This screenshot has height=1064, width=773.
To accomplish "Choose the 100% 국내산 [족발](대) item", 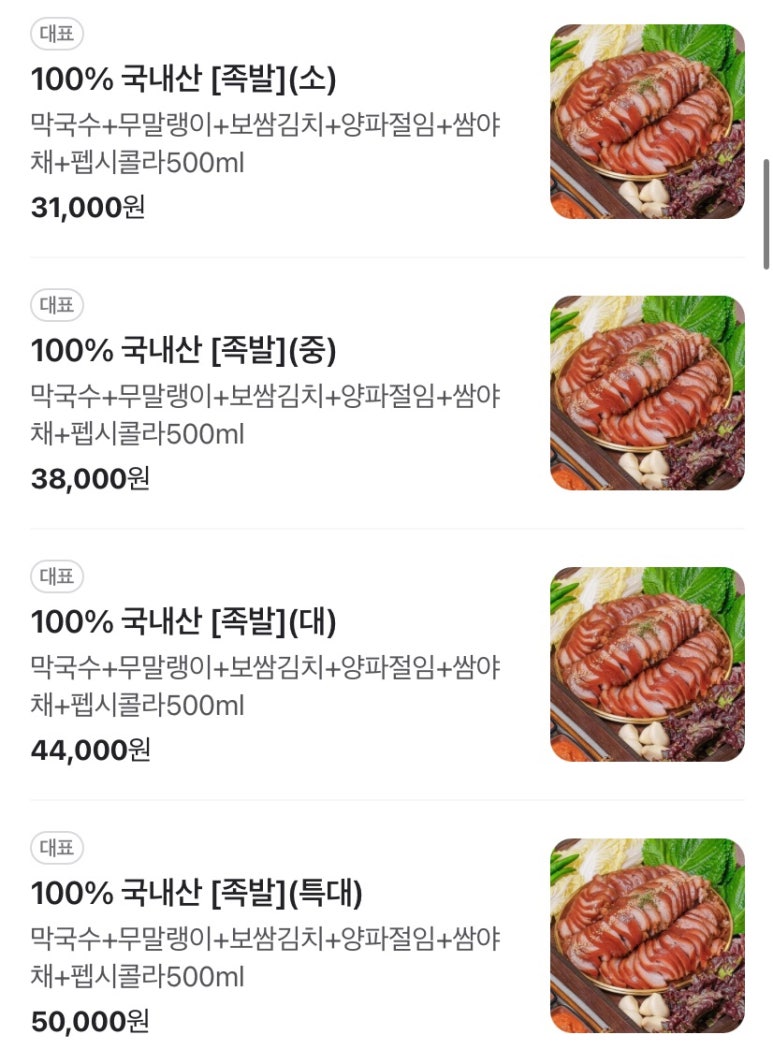I will tap(184, 622).
